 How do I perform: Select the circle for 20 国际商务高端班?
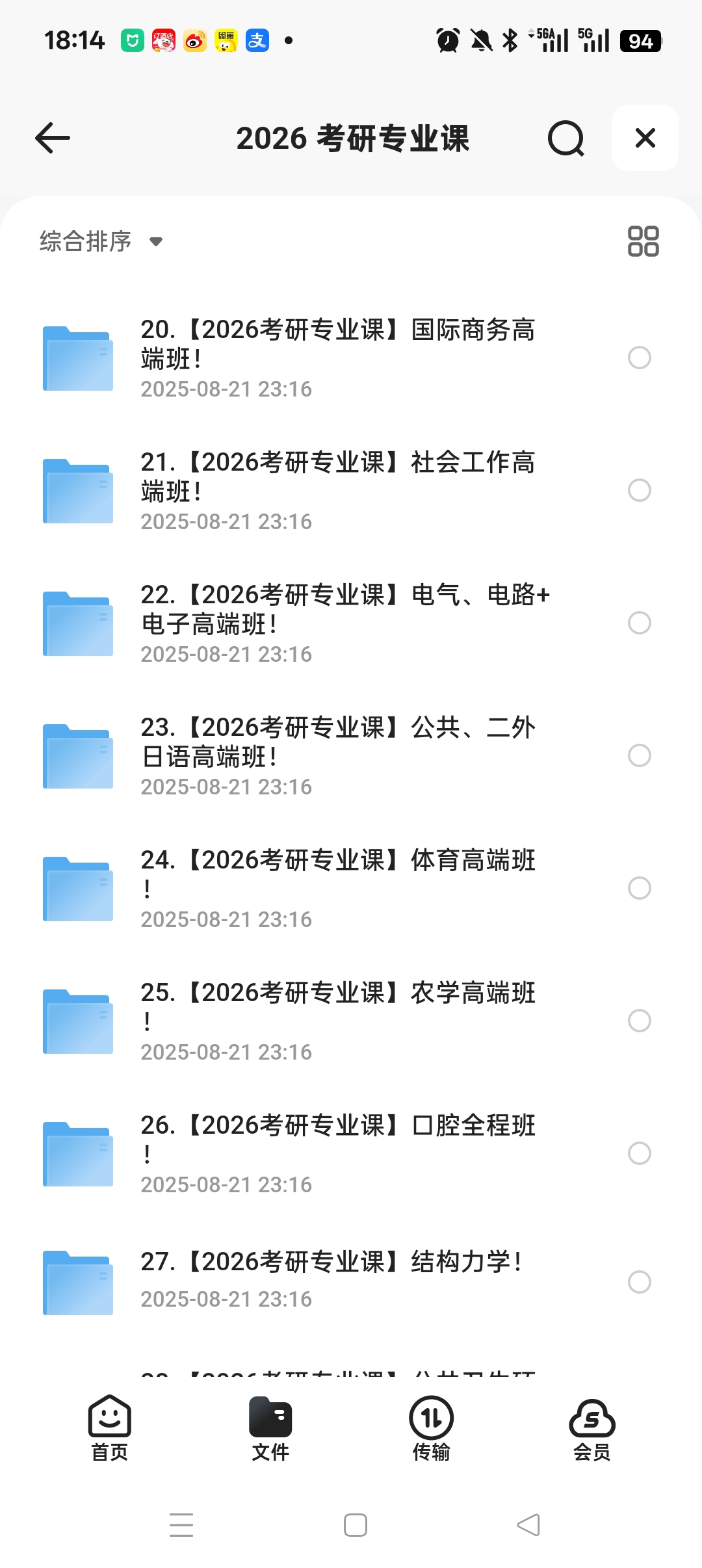pos(639,358)
